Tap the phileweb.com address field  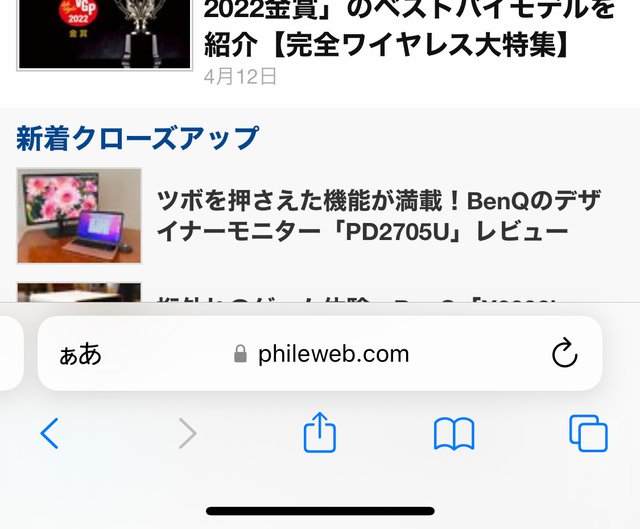pos(322,354)
